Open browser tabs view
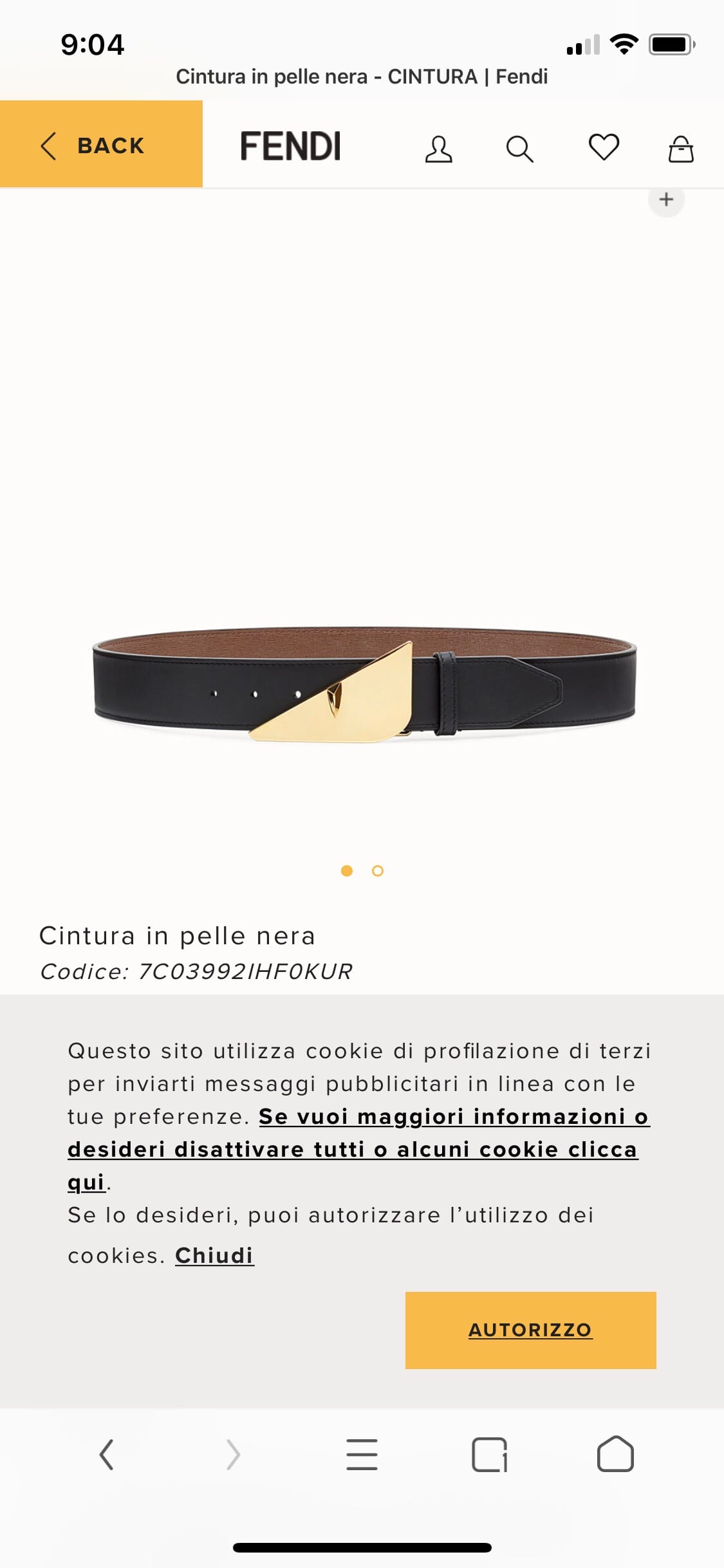Image resolution: width=724 pixels, height=1568 pixels. tap(489, 1455)
